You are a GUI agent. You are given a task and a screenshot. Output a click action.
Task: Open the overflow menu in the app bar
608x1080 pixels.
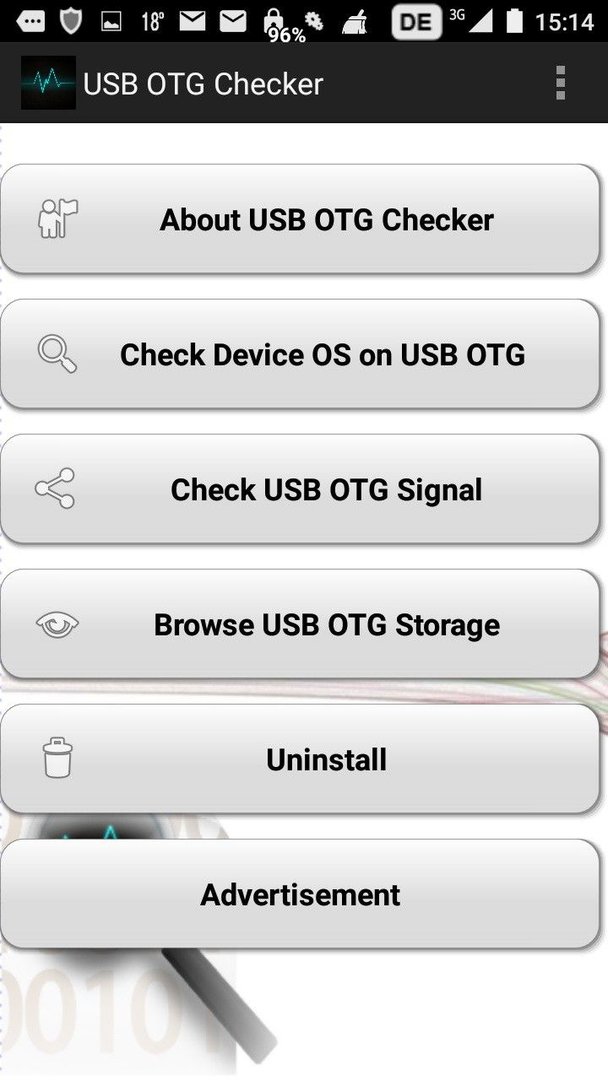click(x=560, y=83)
